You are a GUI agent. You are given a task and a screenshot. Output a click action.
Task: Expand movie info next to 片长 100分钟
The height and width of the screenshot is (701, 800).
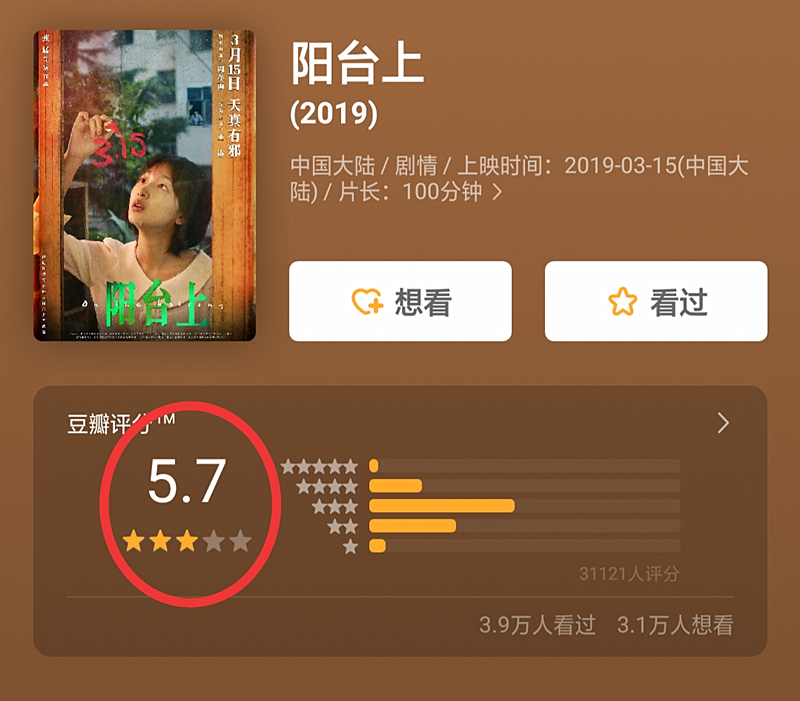pos(497,192)
